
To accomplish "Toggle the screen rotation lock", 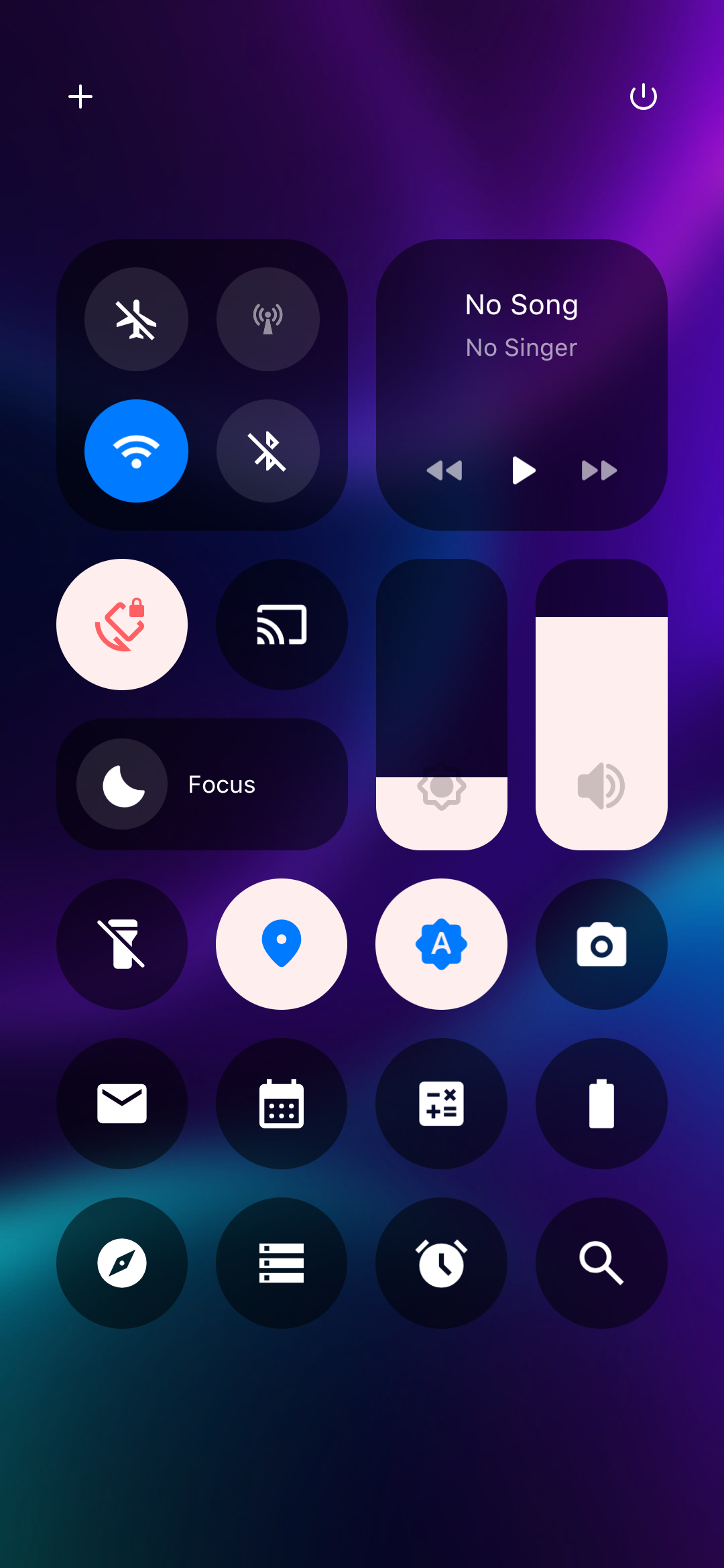I will [x=122, y=625].
